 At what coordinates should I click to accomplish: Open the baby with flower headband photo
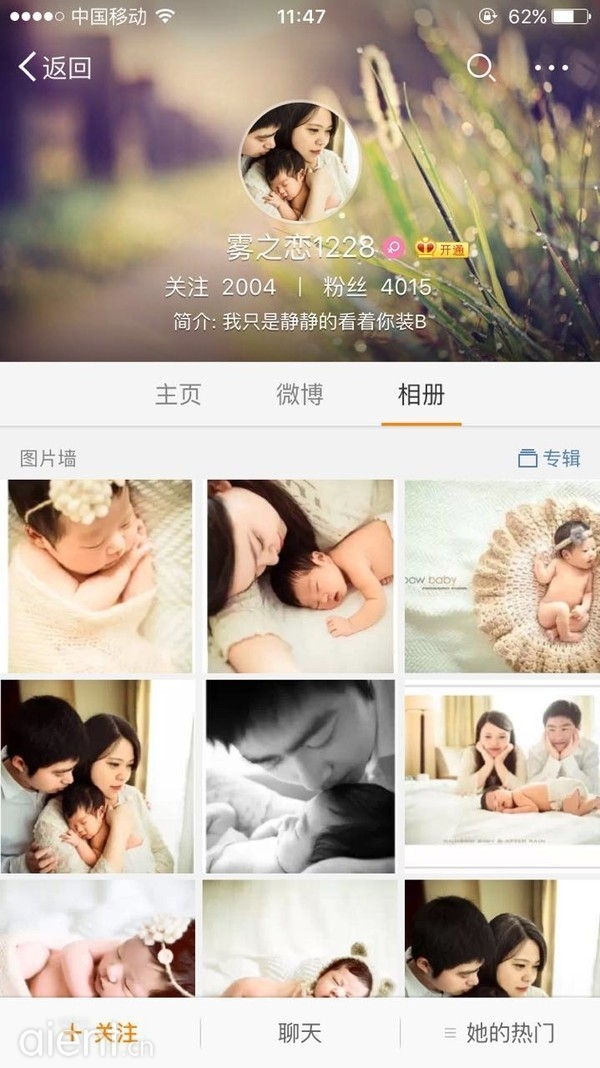tap(100, 576)
